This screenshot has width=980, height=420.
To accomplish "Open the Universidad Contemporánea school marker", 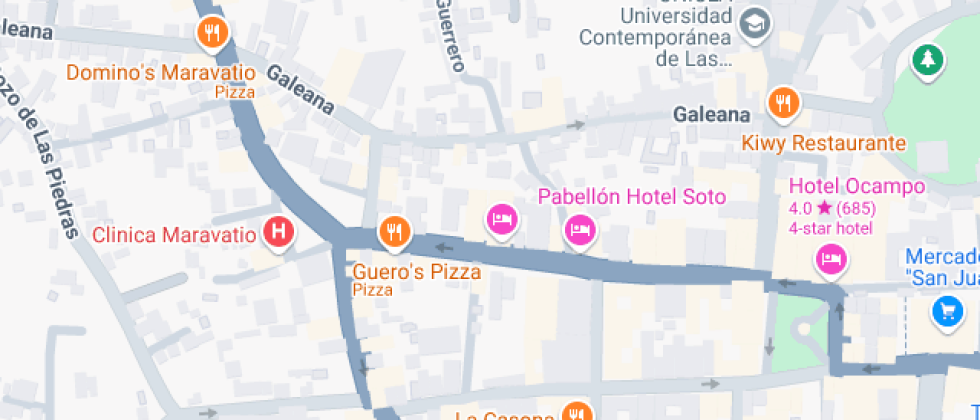I will (758, 22).
